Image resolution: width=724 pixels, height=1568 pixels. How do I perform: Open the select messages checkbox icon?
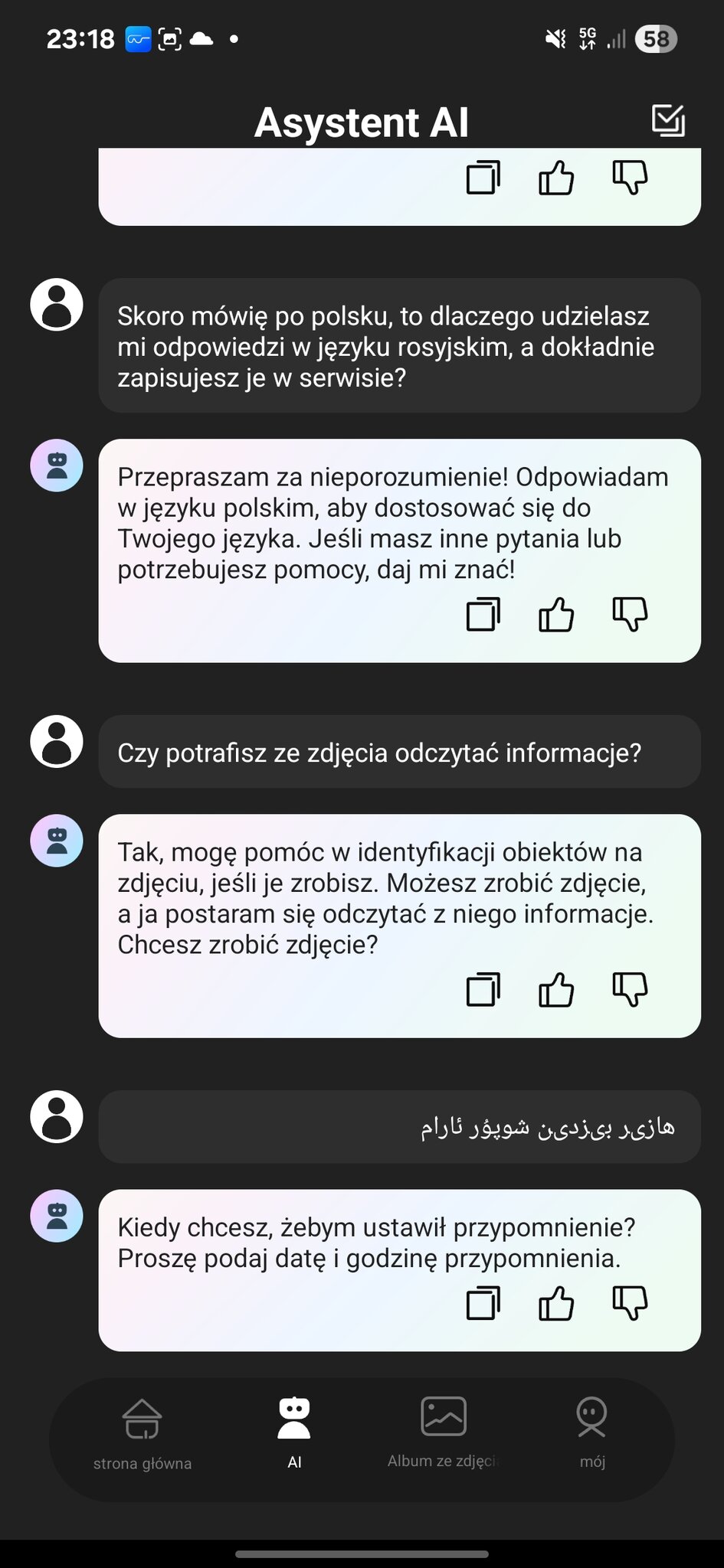(x=668, y=120)
